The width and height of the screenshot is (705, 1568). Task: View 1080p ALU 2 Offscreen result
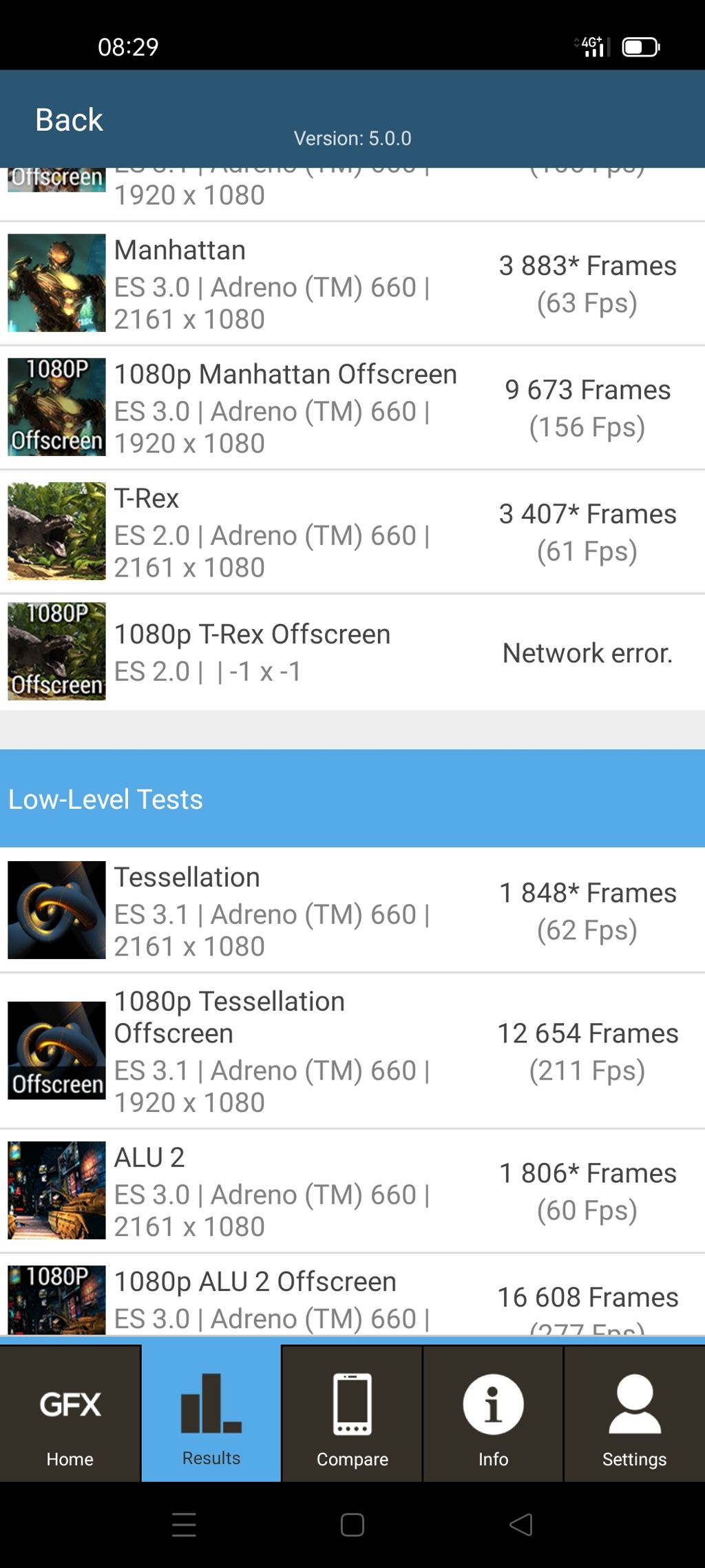pos(352,1299)
